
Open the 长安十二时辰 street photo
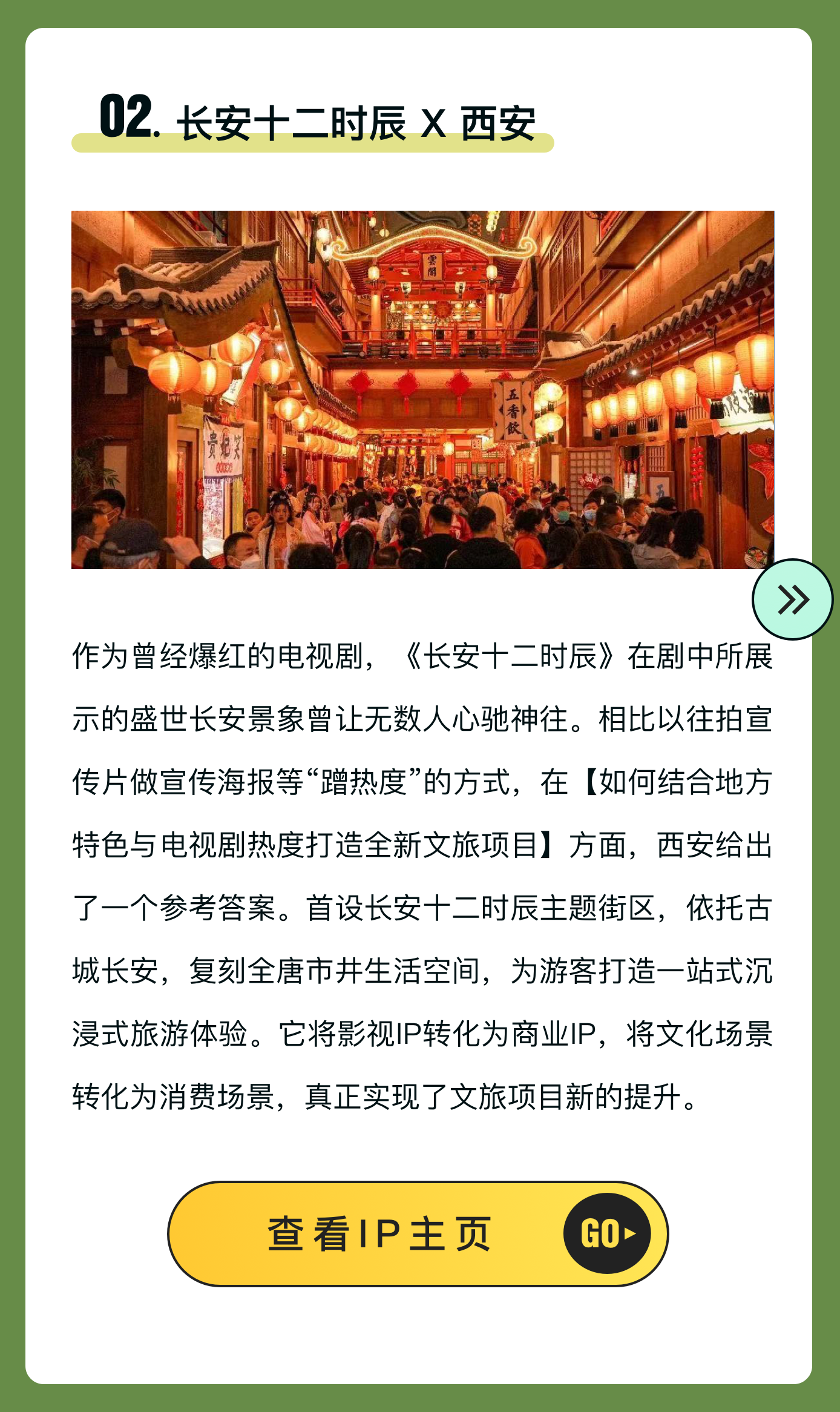[x=422, y=389]
